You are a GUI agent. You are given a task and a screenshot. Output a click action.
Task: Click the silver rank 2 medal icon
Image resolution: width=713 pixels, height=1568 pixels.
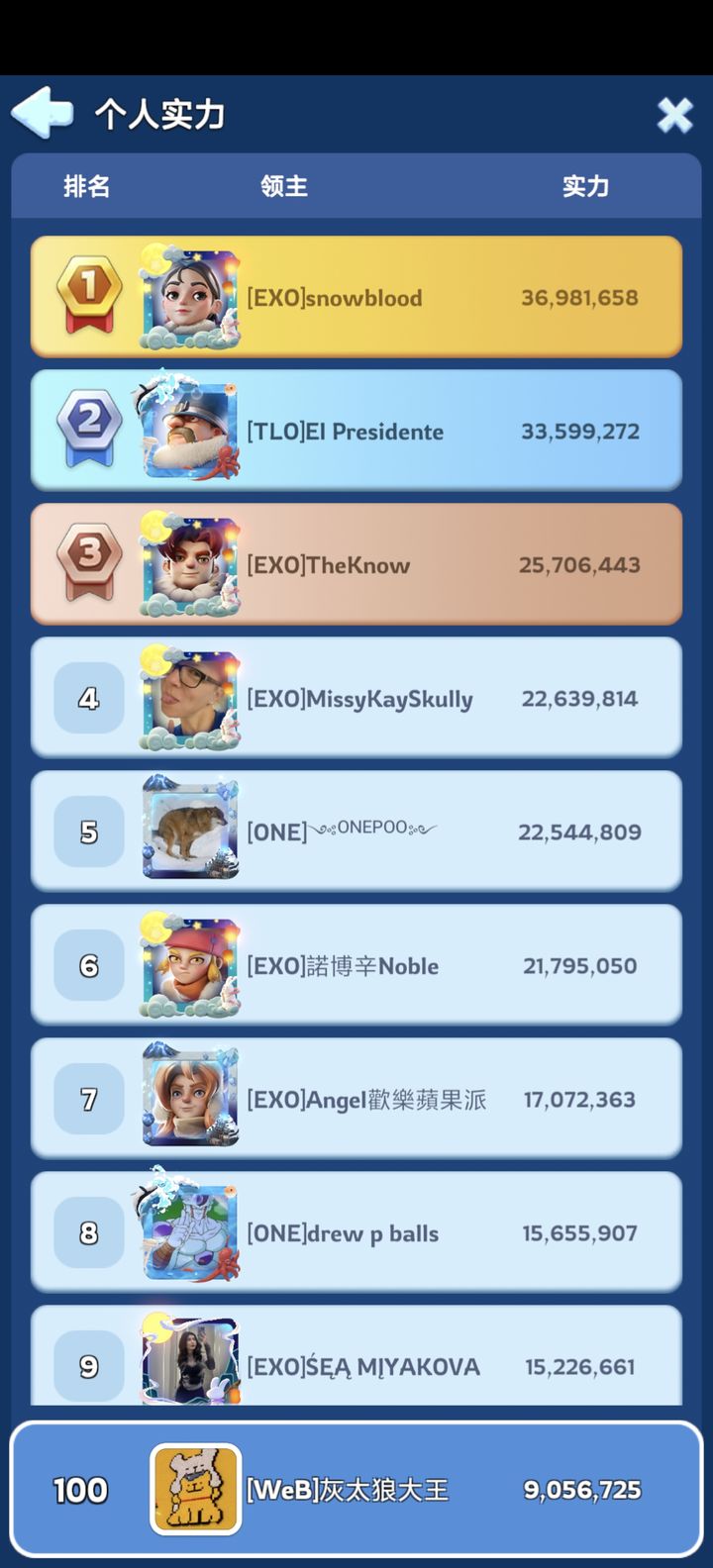(87, 430)
